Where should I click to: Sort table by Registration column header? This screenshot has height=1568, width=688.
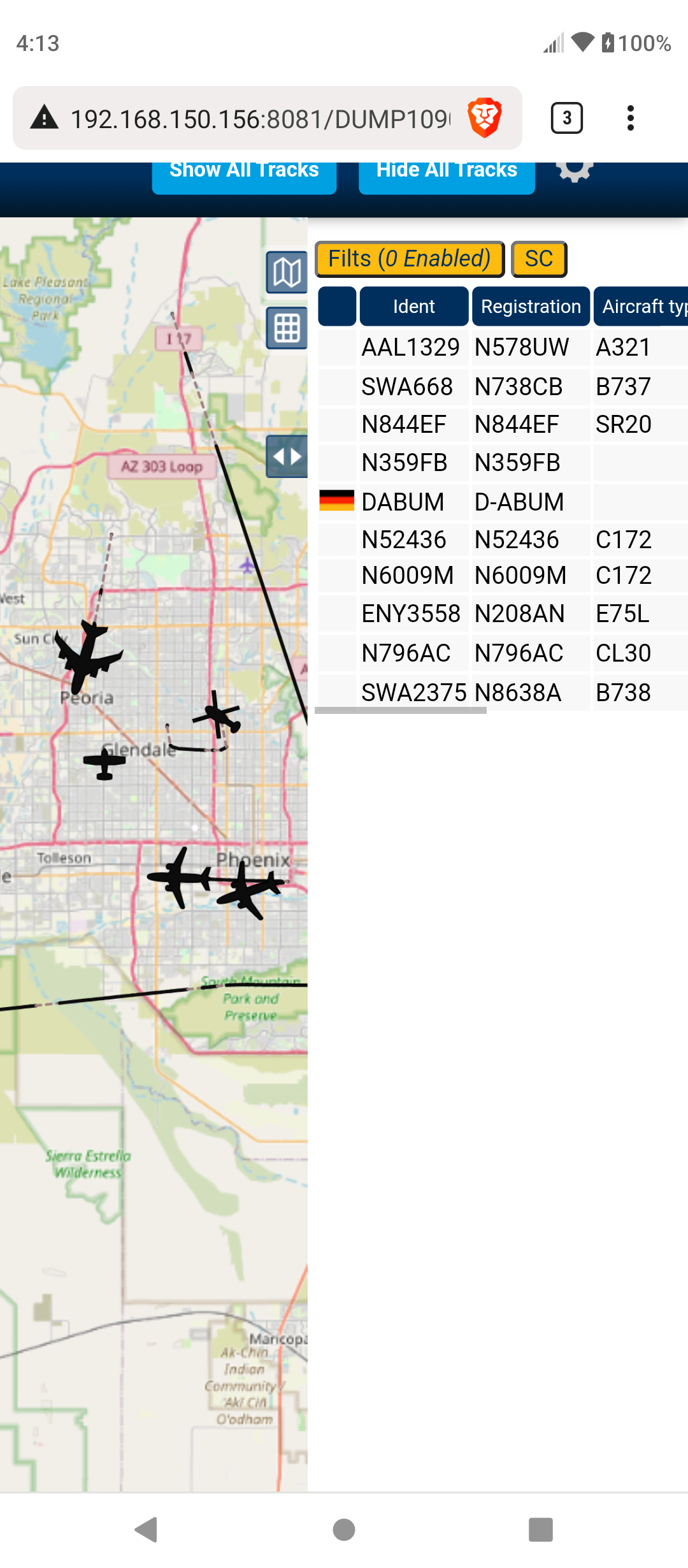[x=531, y=307]
